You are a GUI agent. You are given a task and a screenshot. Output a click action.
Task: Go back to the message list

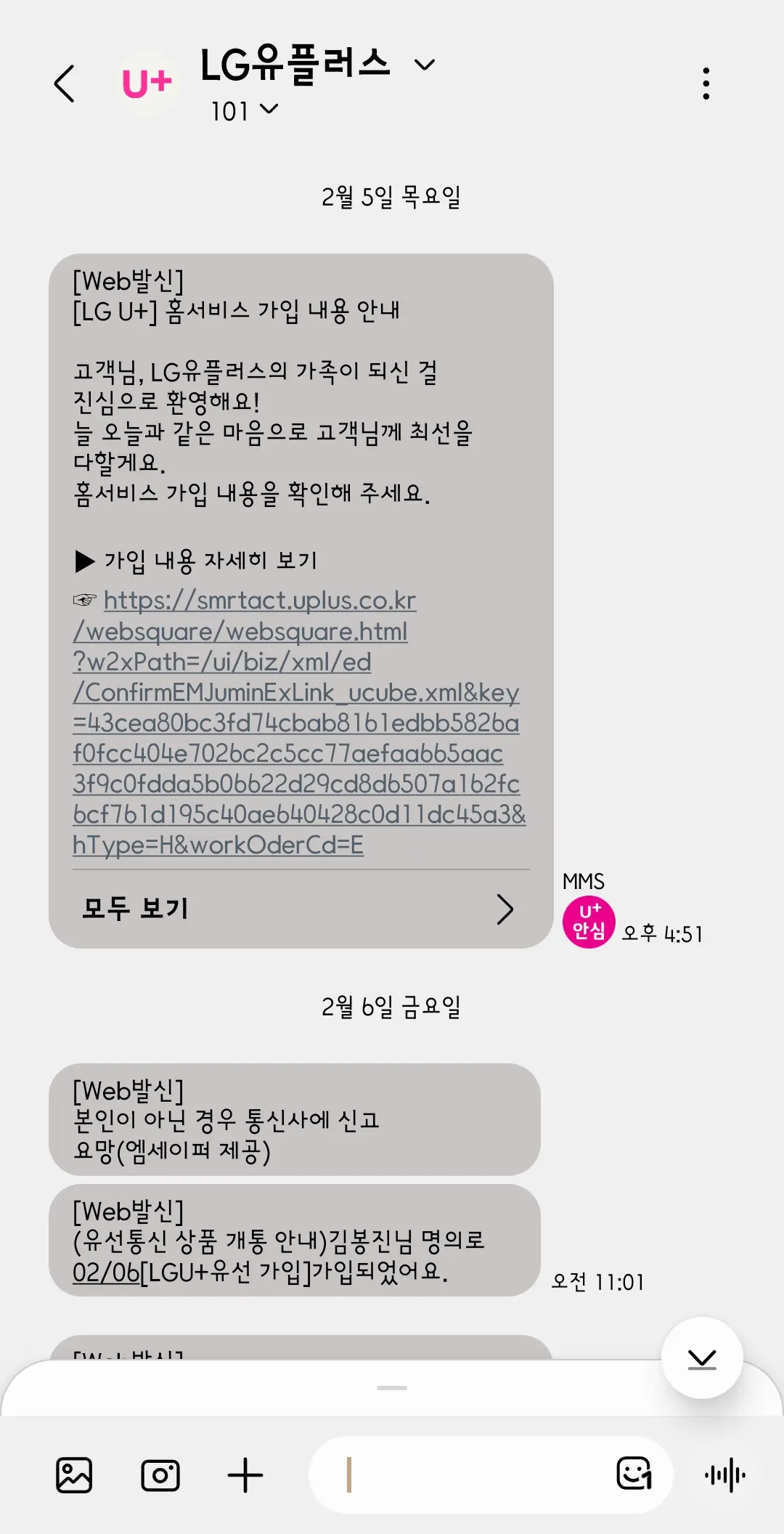pyautogui.click(x=65, y=84)
